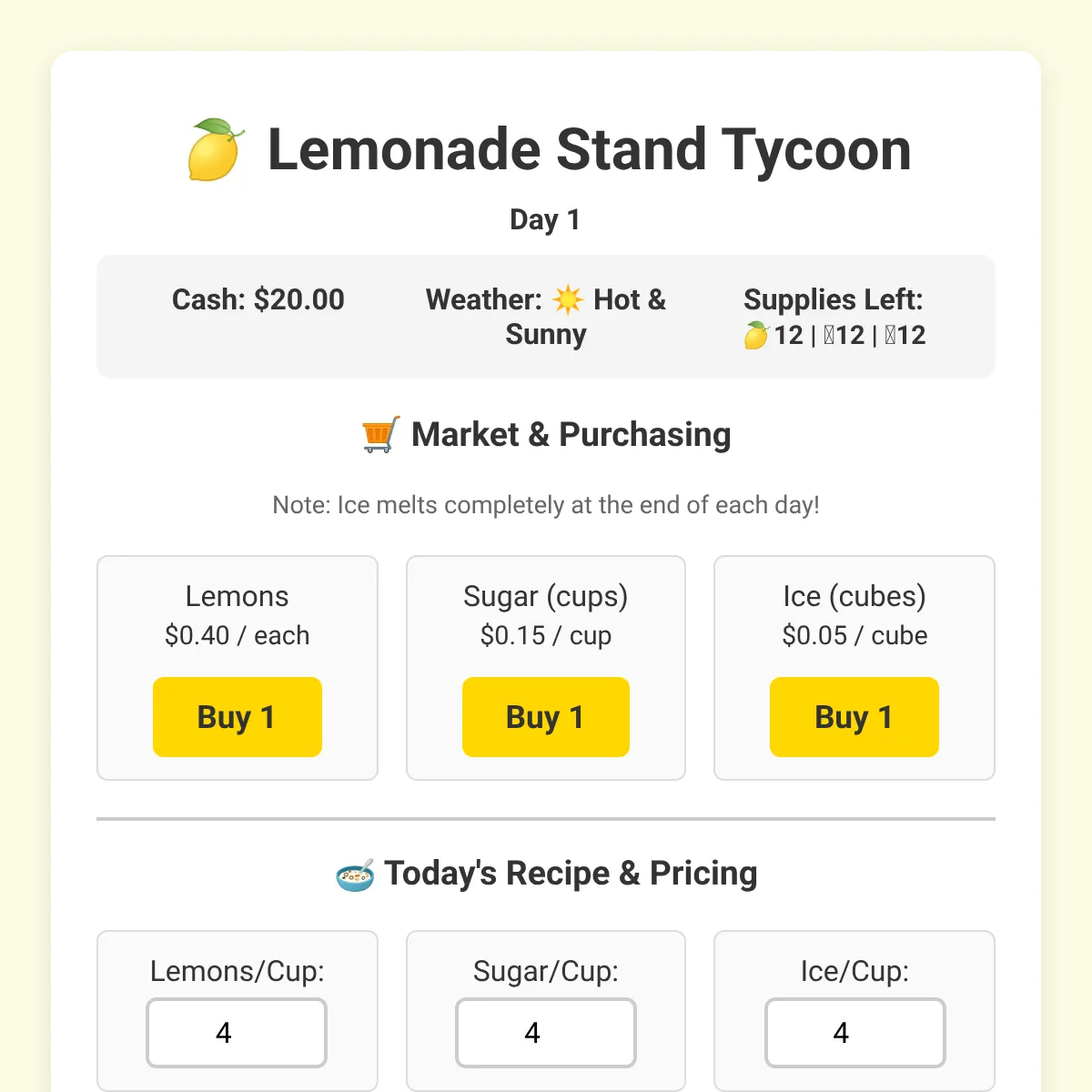This screenshot has width=1092, height=1092.
Task: Edit the Ice/Cup recipe field
Action: click(855, 1033)
